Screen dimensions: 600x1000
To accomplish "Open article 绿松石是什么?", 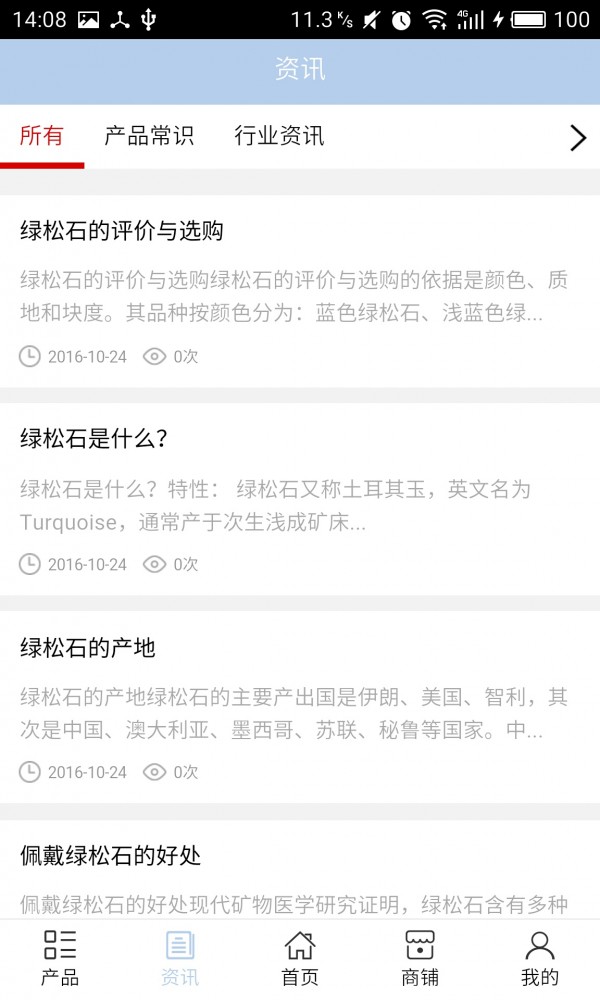I will (x=300, y=499).
